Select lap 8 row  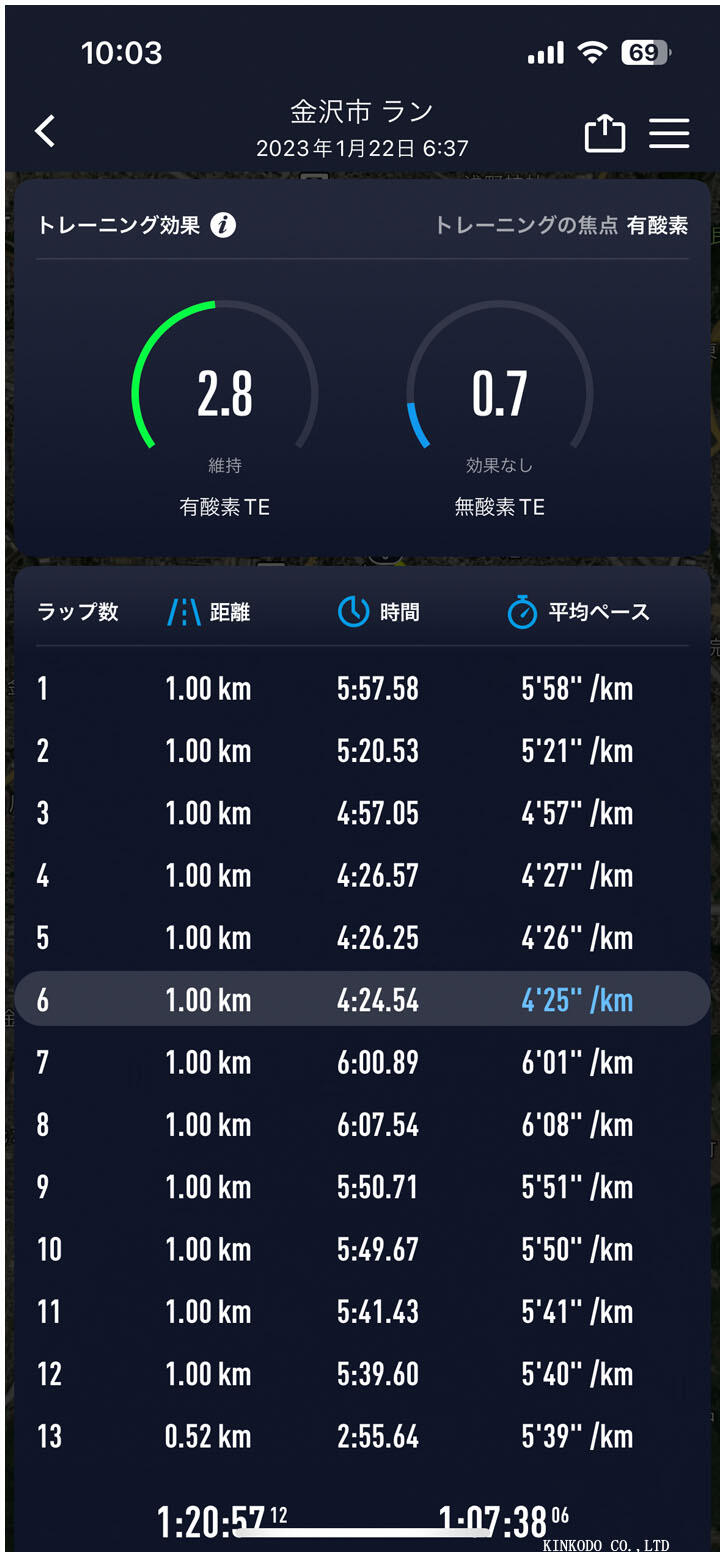pyautogui.click(x=362, y=1125)
